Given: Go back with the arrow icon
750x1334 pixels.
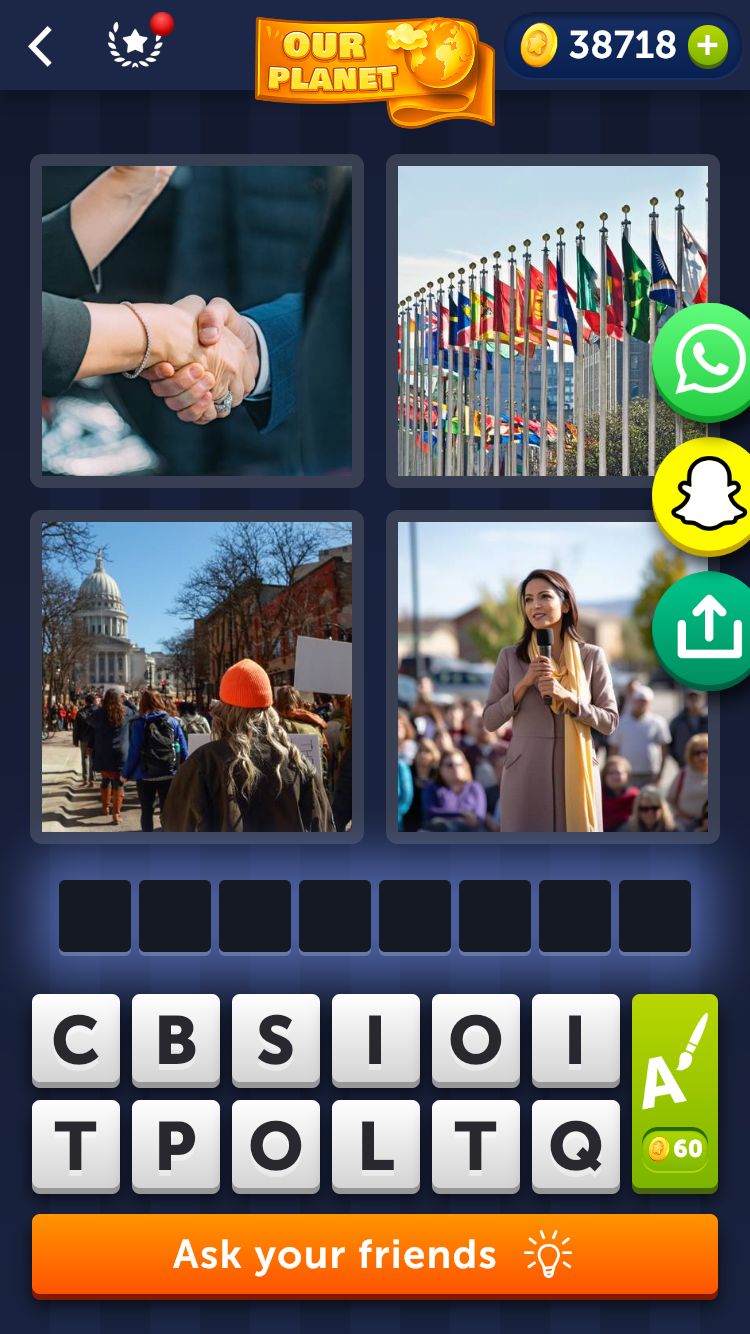Looking at the screenshot, I should click(x=40, y=47).
